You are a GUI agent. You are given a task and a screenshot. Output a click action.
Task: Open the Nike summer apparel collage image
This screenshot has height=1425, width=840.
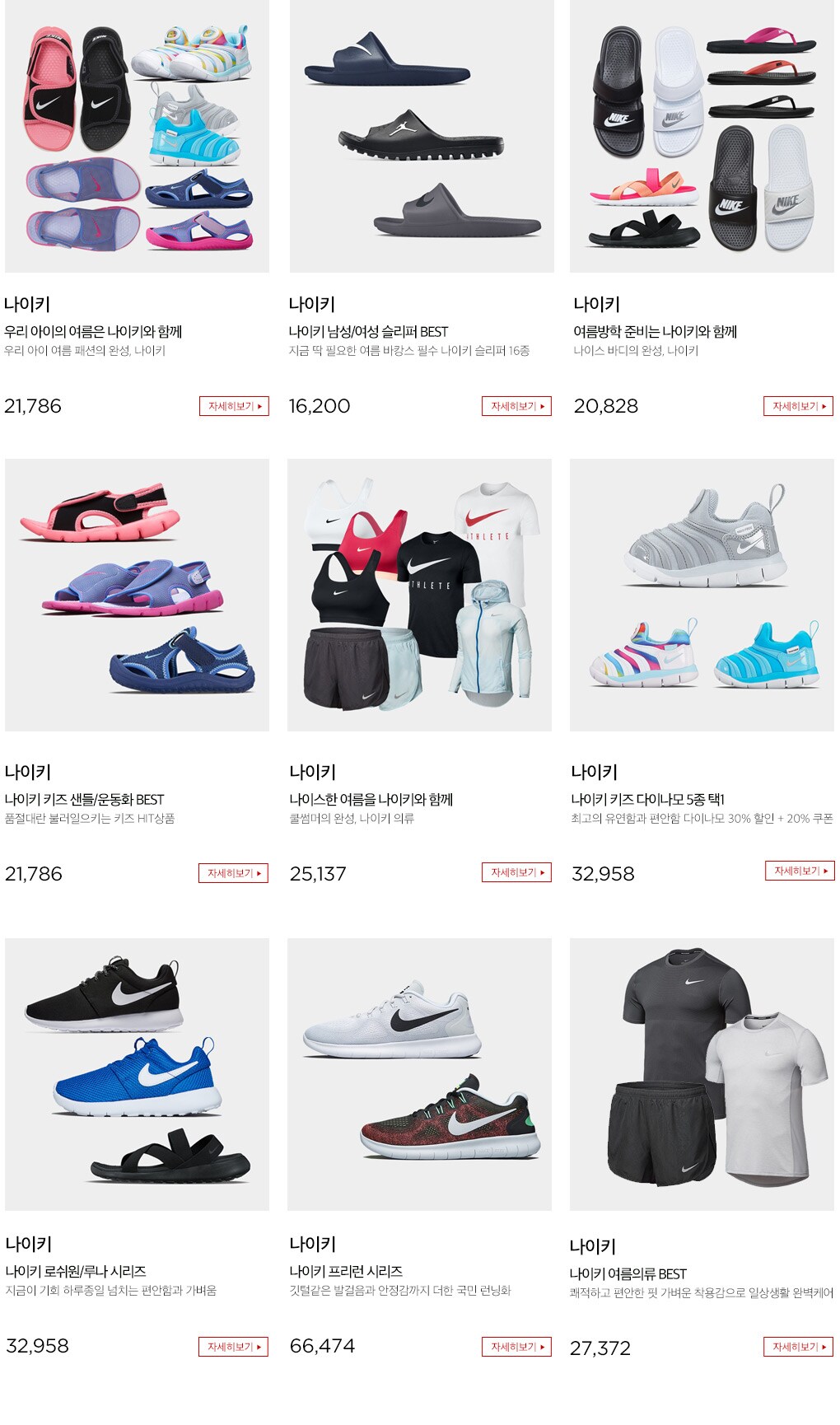pos(419,595)
